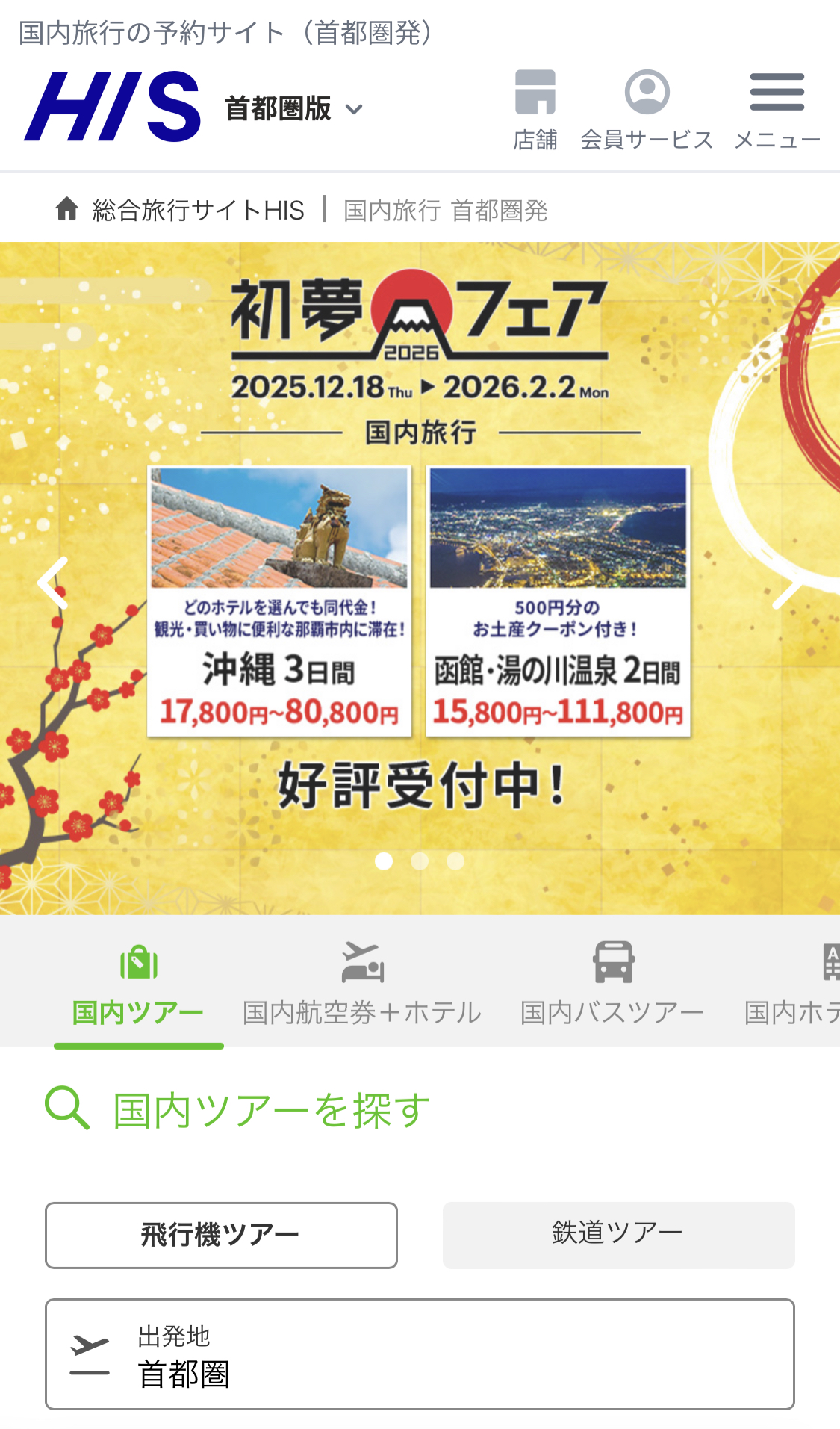Choose 飛行機ツアー tour type
Screen dimensions: 840x1429
pos(221,1235)
